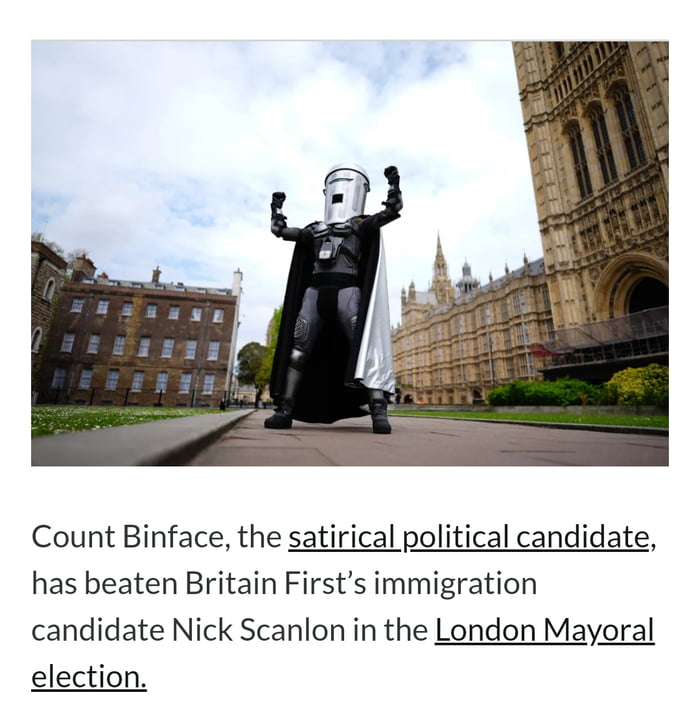Open the 'London Mayoral election' link
Viewport: 700px width, 723px height.
tap(544, 630)
